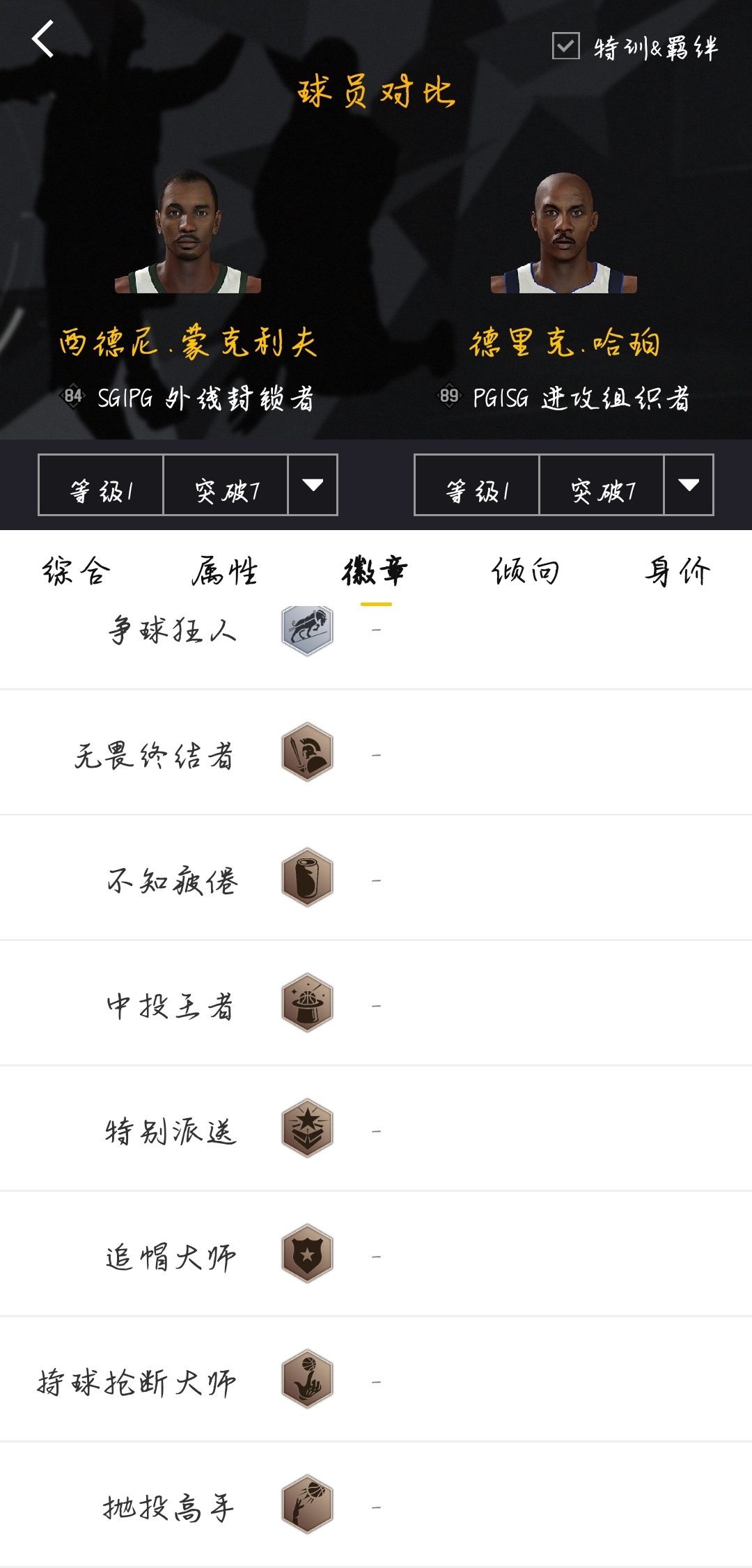
Task: Tap 德里克·哈珀 player portrait
Action: [563, 233]
